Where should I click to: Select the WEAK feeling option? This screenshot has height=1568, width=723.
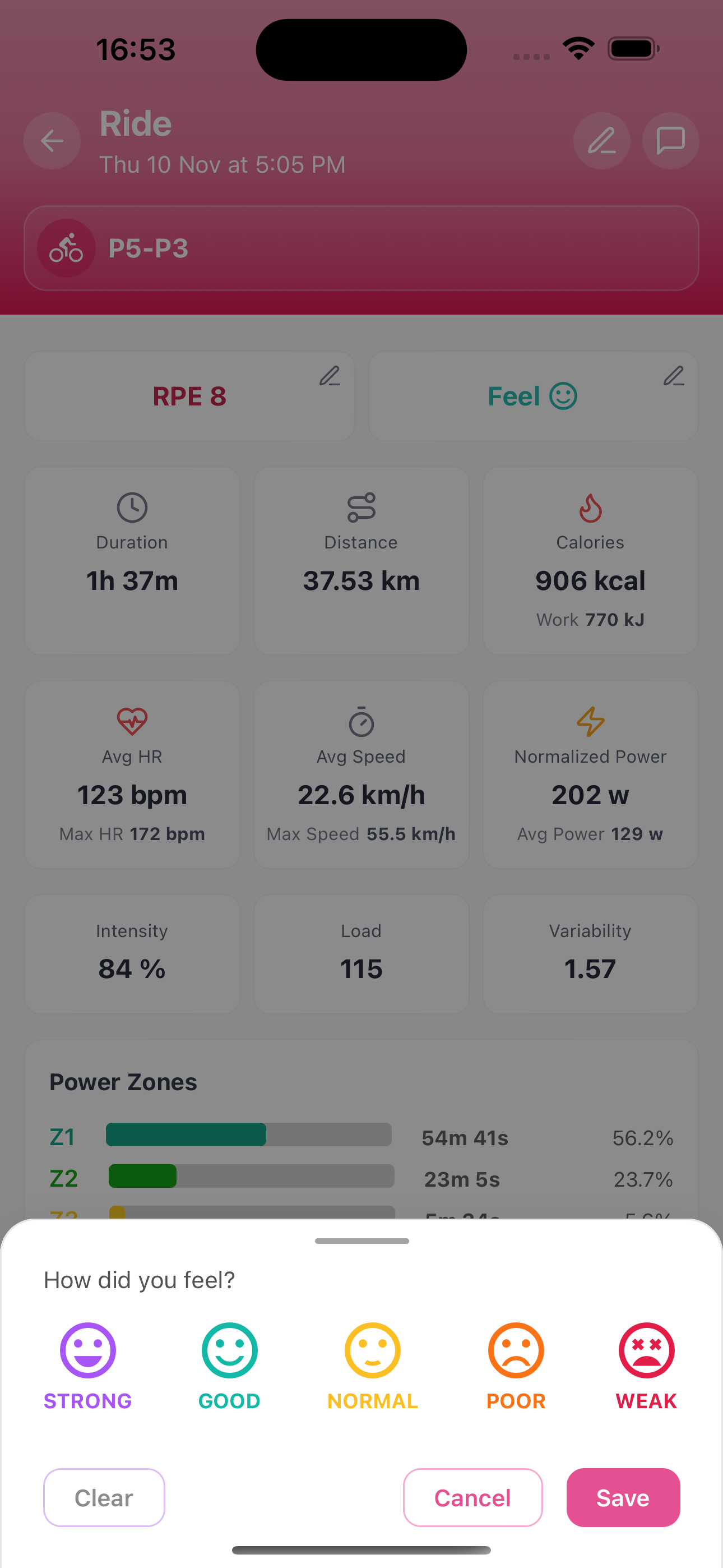click(x=646, y=1364)
